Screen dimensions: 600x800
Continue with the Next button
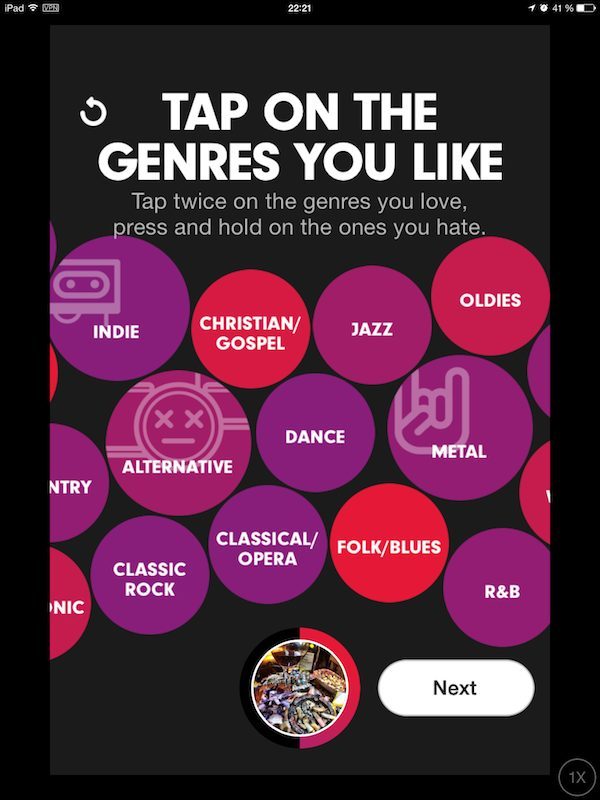click(x=455, y=688)
